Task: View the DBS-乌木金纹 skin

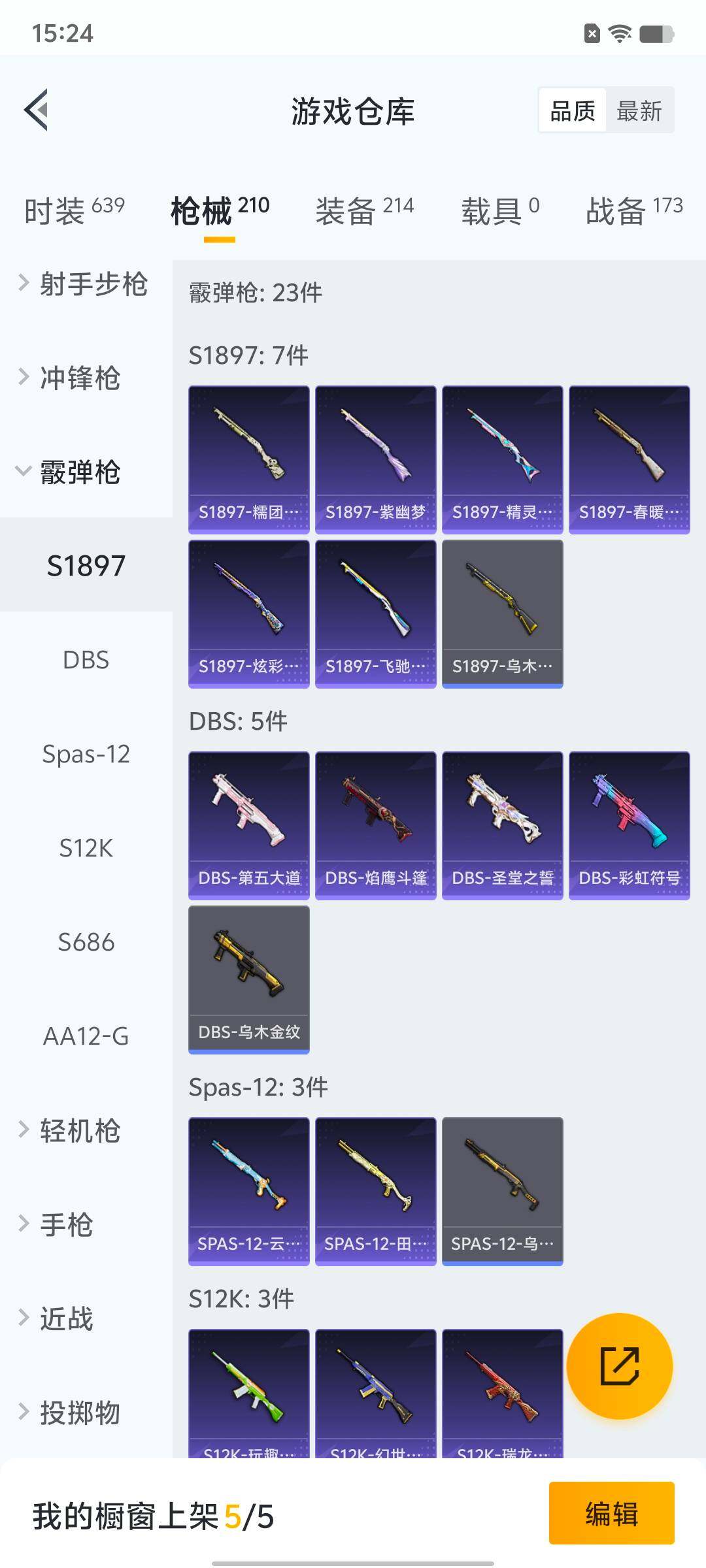Action: (x=248, y=979)
